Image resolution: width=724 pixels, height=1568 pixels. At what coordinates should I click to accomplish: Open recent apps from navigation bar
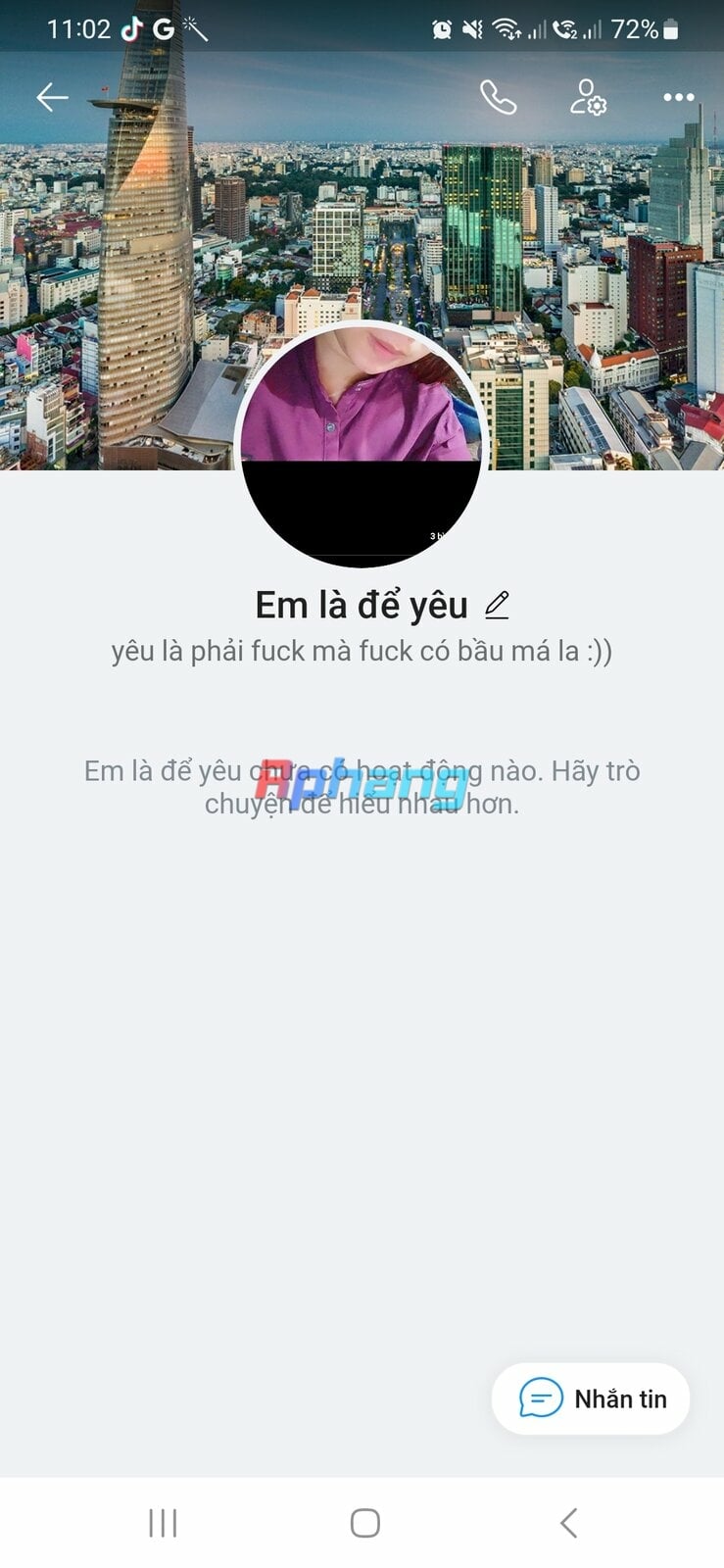[x=163, y=1523]
